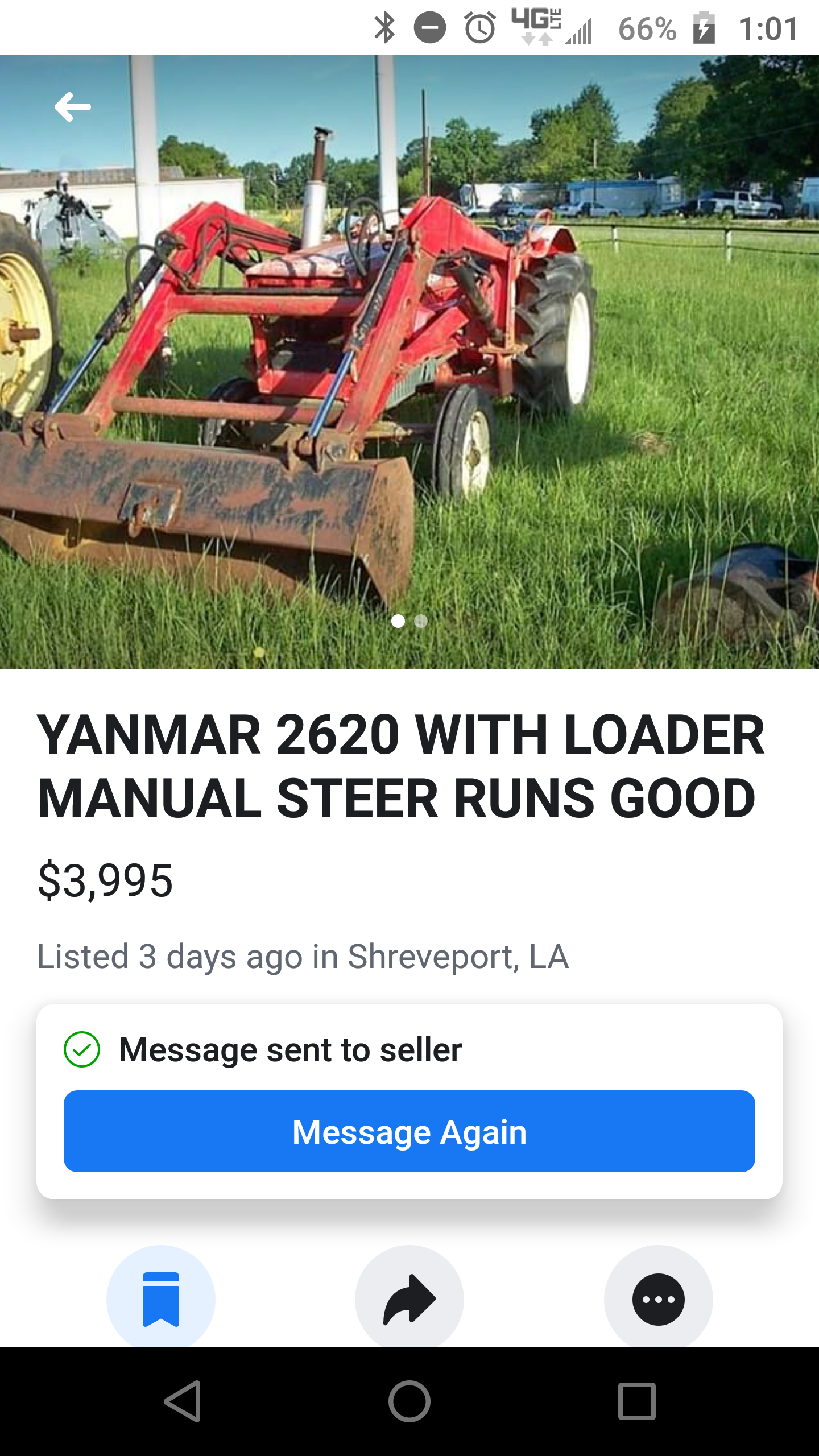Go back using the white arrow
This screenshot has height=1456, width=819.
[x=73, y=107]
